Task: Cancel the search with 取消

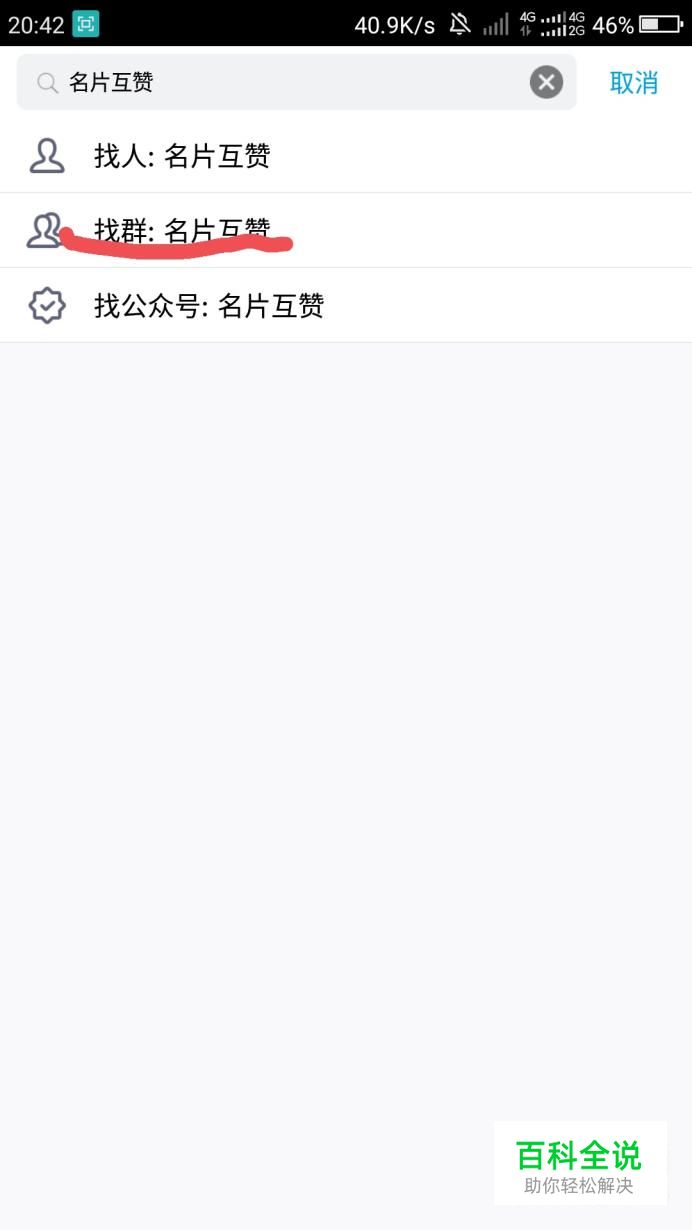Action: coord(634,83)
